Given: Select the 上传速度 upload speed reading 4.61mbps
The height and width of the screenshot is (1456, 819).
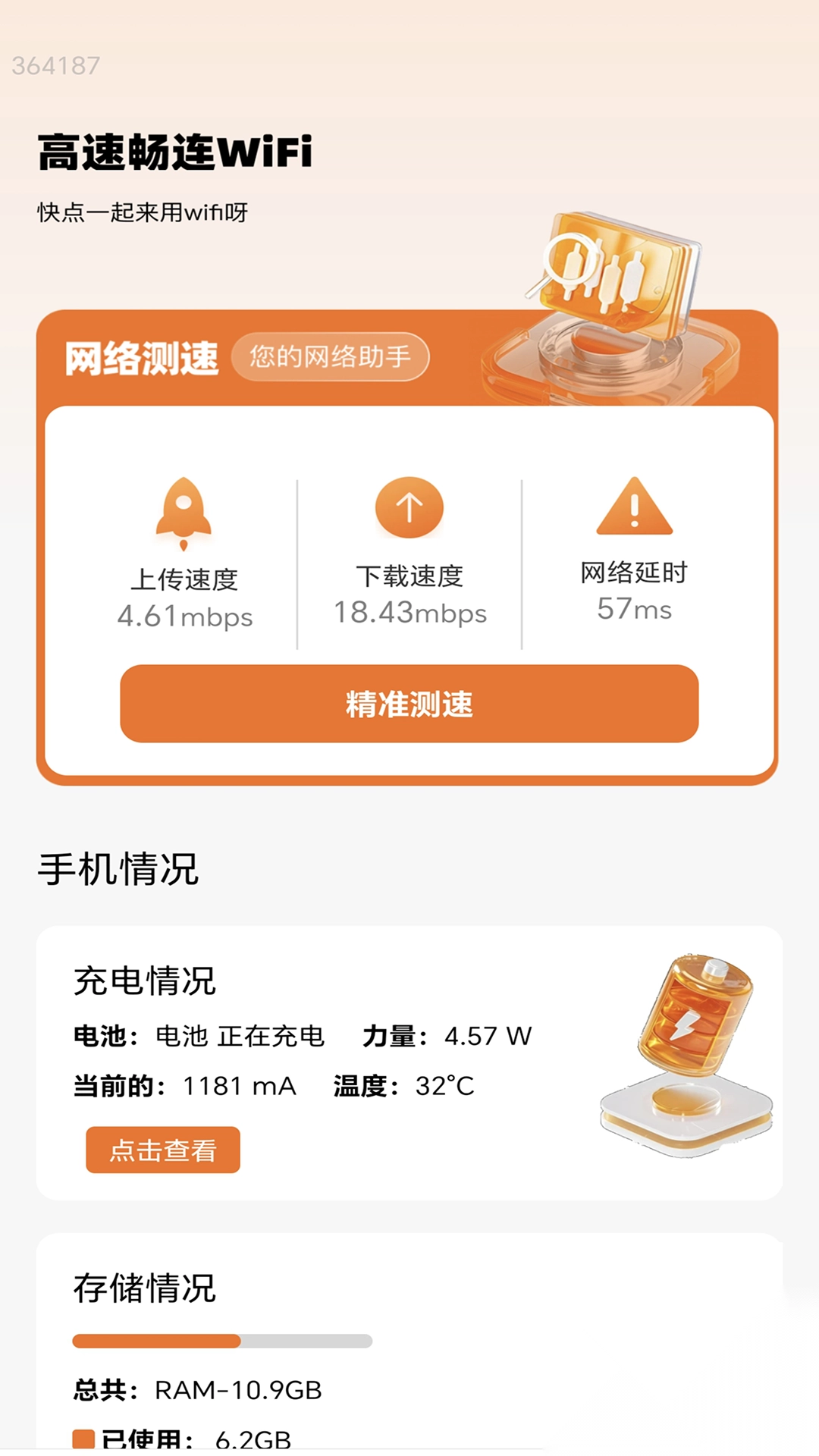Looking at the screenshot, I should click(185, 617).
